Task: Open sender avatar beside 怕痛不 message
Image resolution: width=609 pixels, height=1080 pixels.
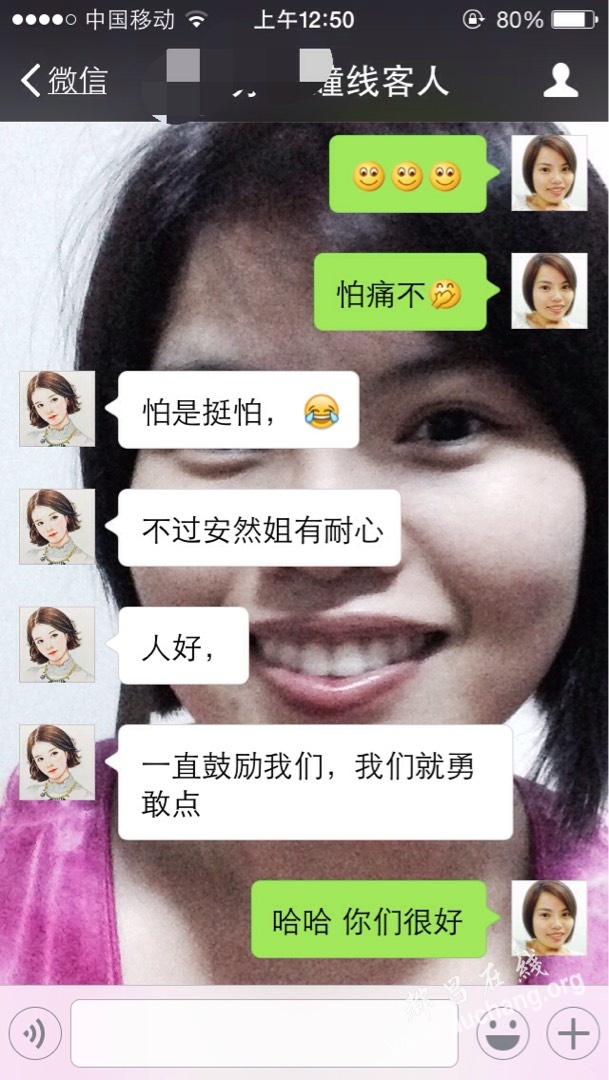Action: click(x=549, y=291)
